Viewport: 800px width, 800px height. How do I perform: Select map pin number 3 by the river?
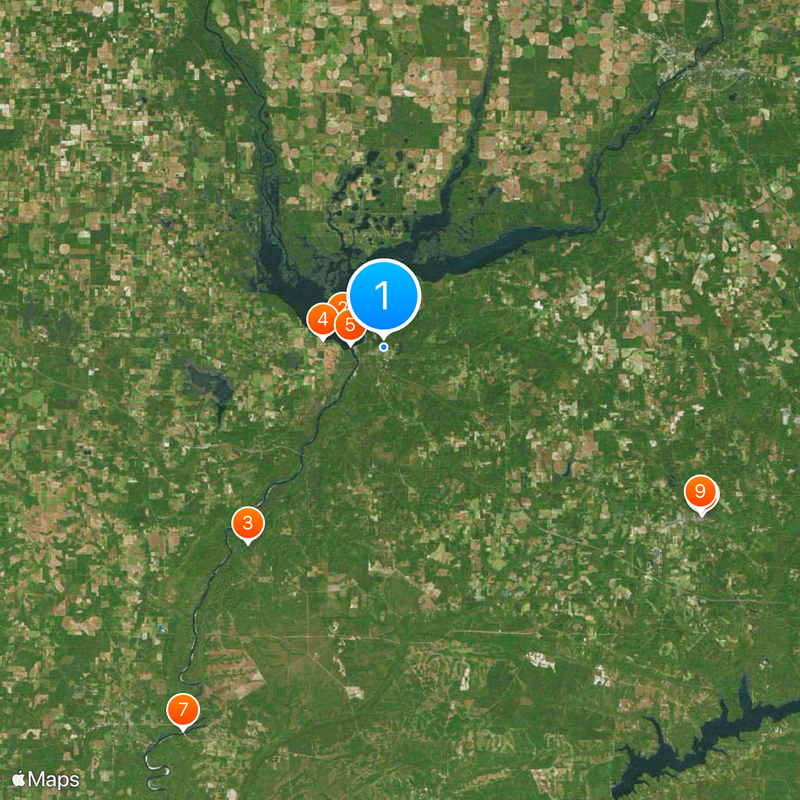(x=247, y=522)
